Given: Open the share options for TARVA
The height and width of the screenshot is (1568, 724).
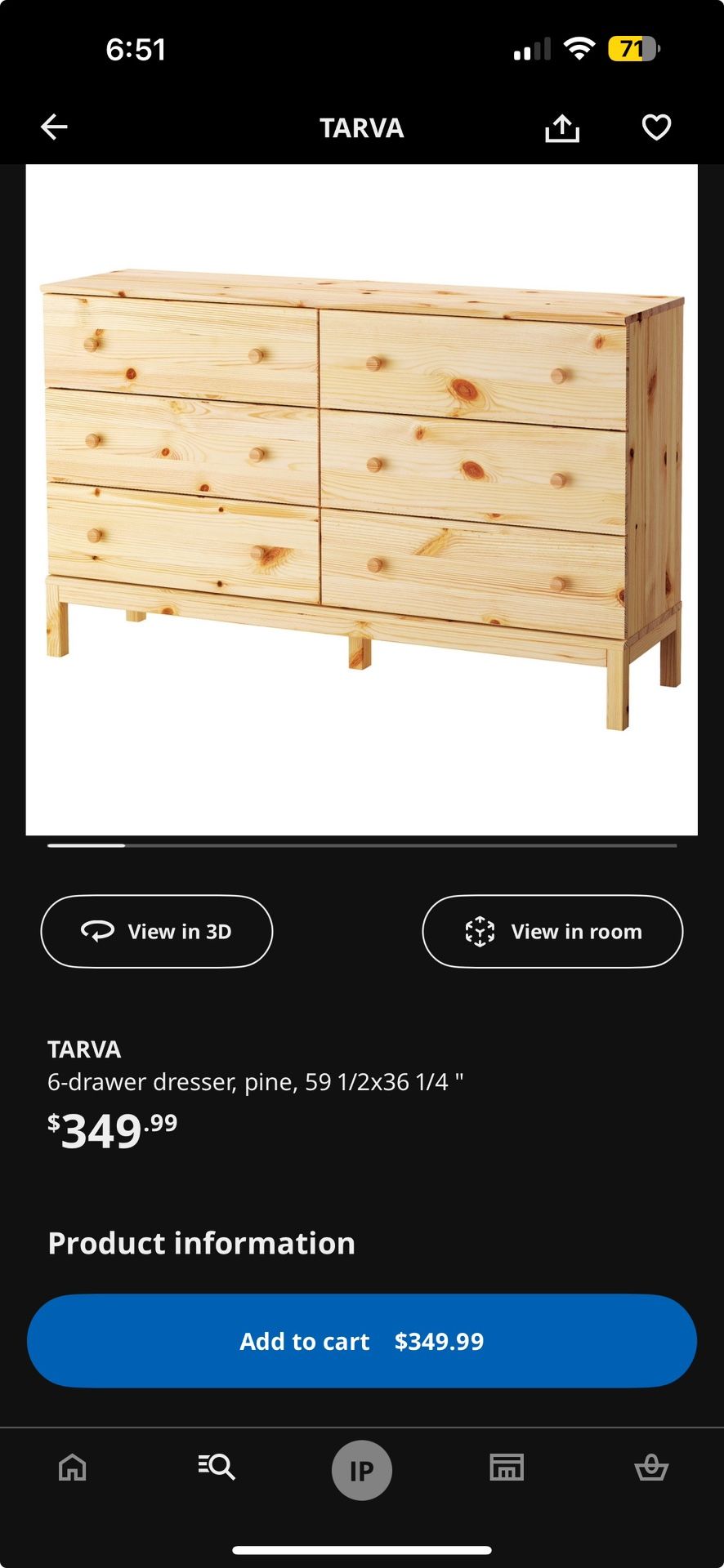Looking at the screenshot, I should click(x=562, y=127).
